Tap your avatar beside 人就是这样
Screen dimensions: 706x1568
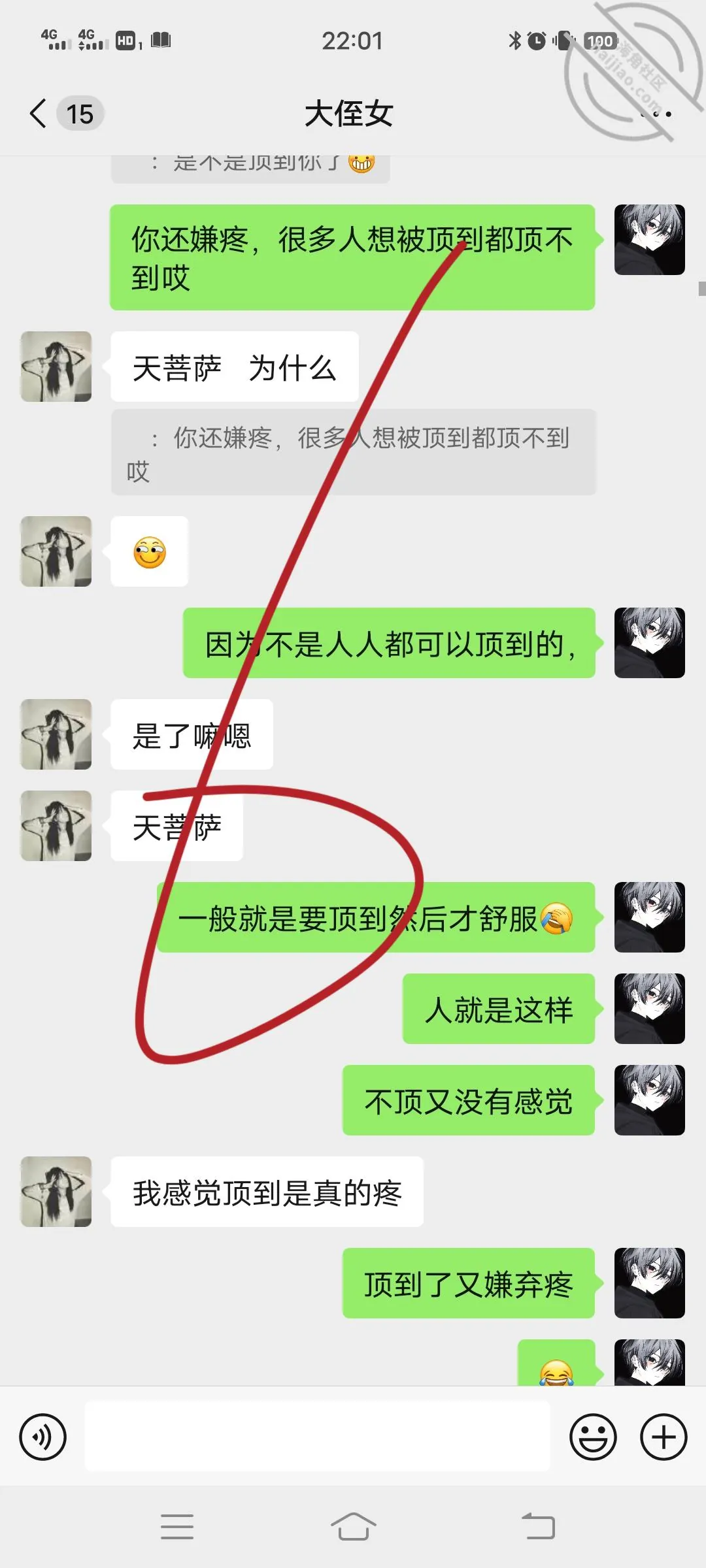pyautogui.click(x=650, y=1009)
